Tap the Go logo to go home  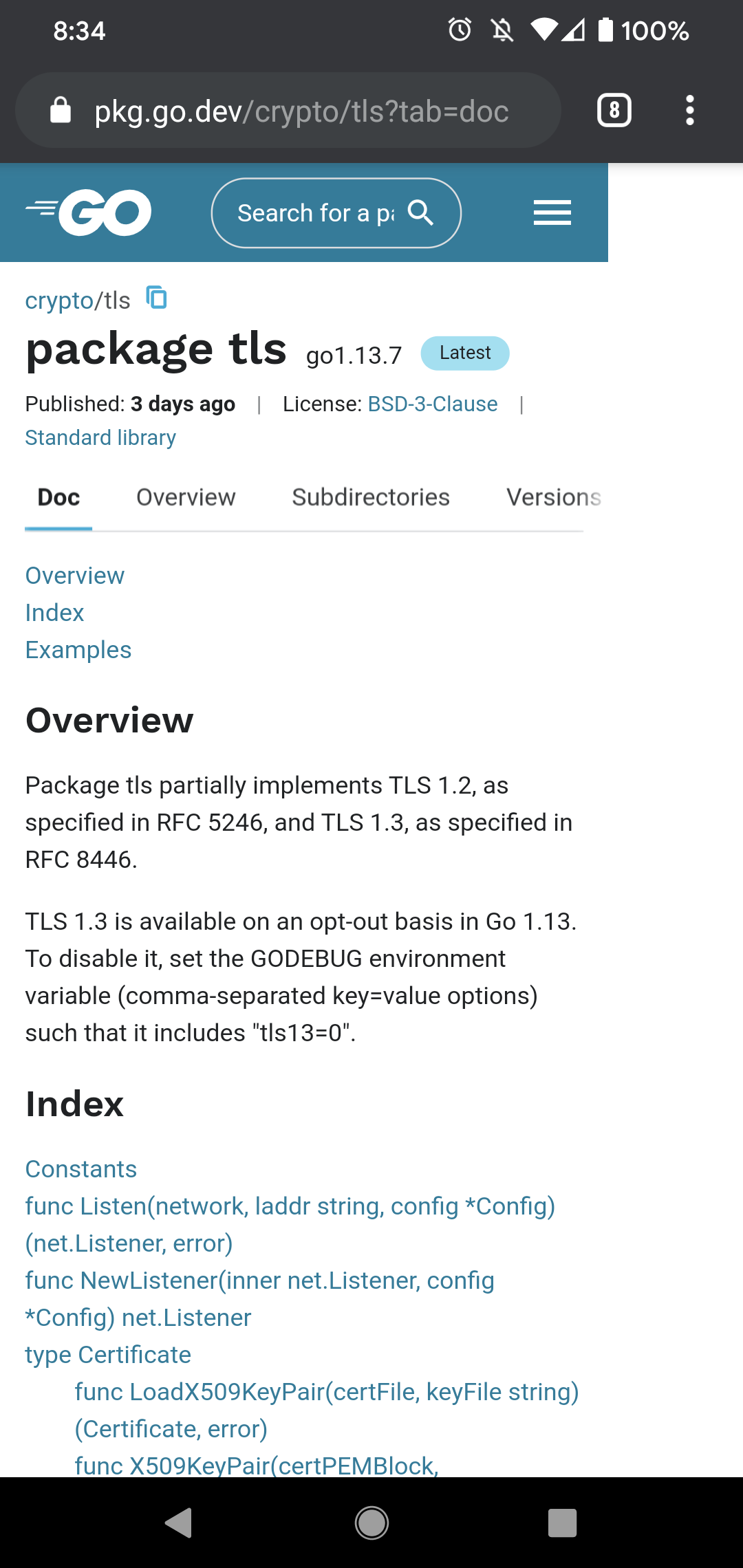(89, 213)
